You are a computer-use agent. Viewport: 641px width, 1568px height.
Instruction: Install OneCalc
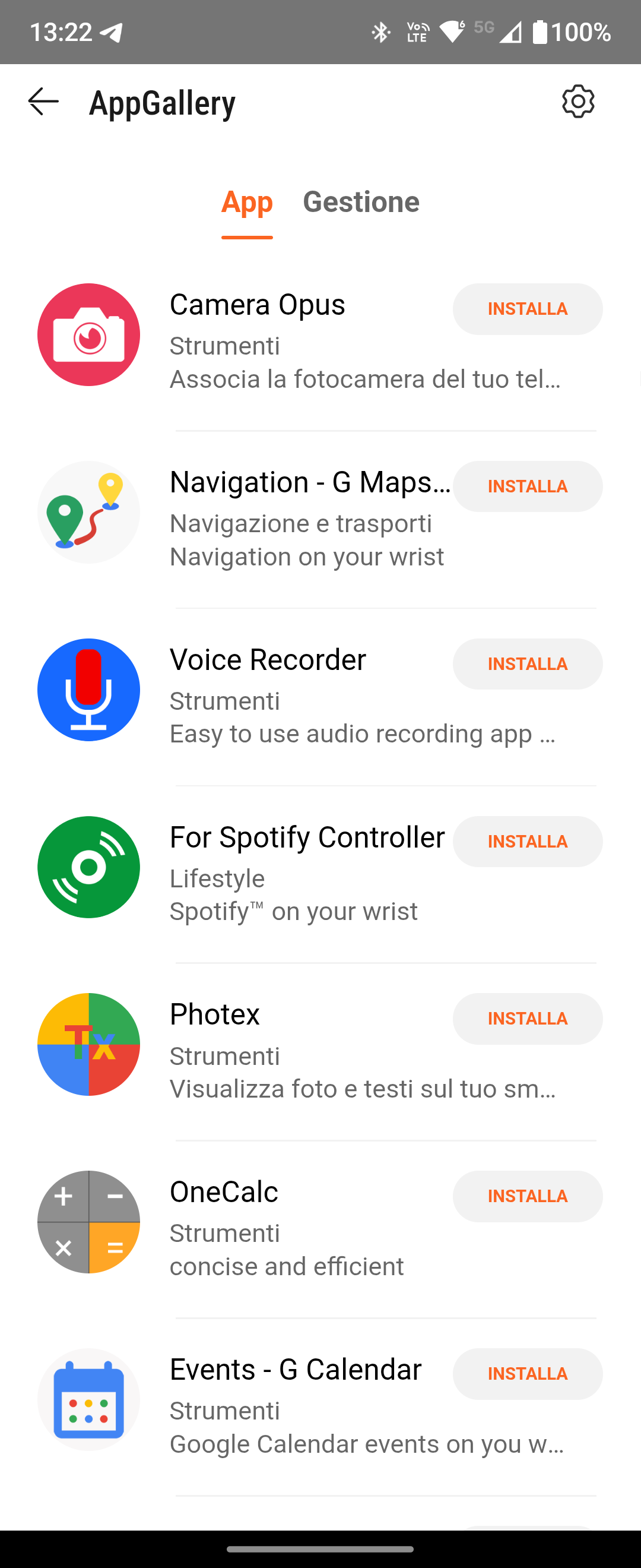coord(527,1196)
